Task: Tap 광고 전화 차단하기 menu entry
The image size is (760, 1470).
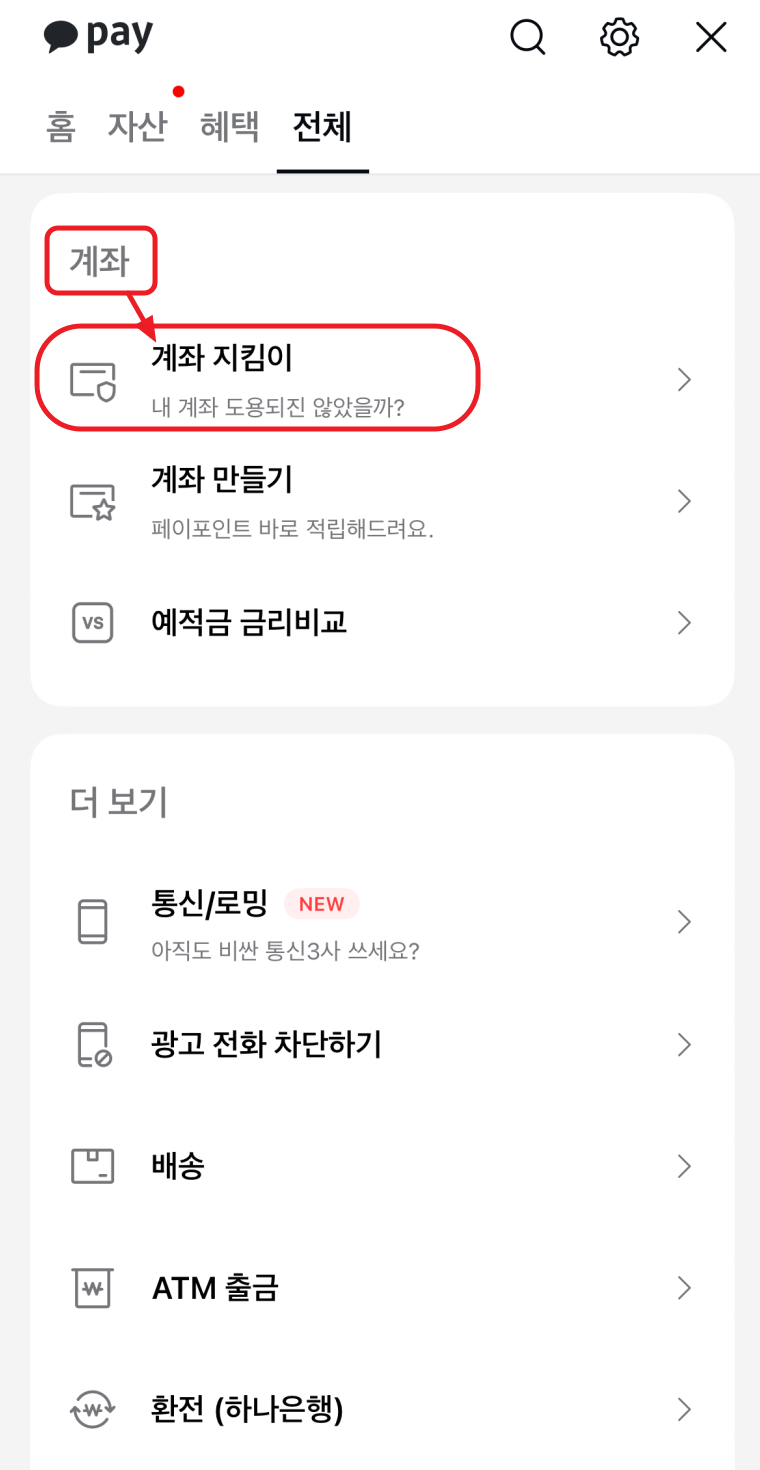Action: (x=264, y=1044)
